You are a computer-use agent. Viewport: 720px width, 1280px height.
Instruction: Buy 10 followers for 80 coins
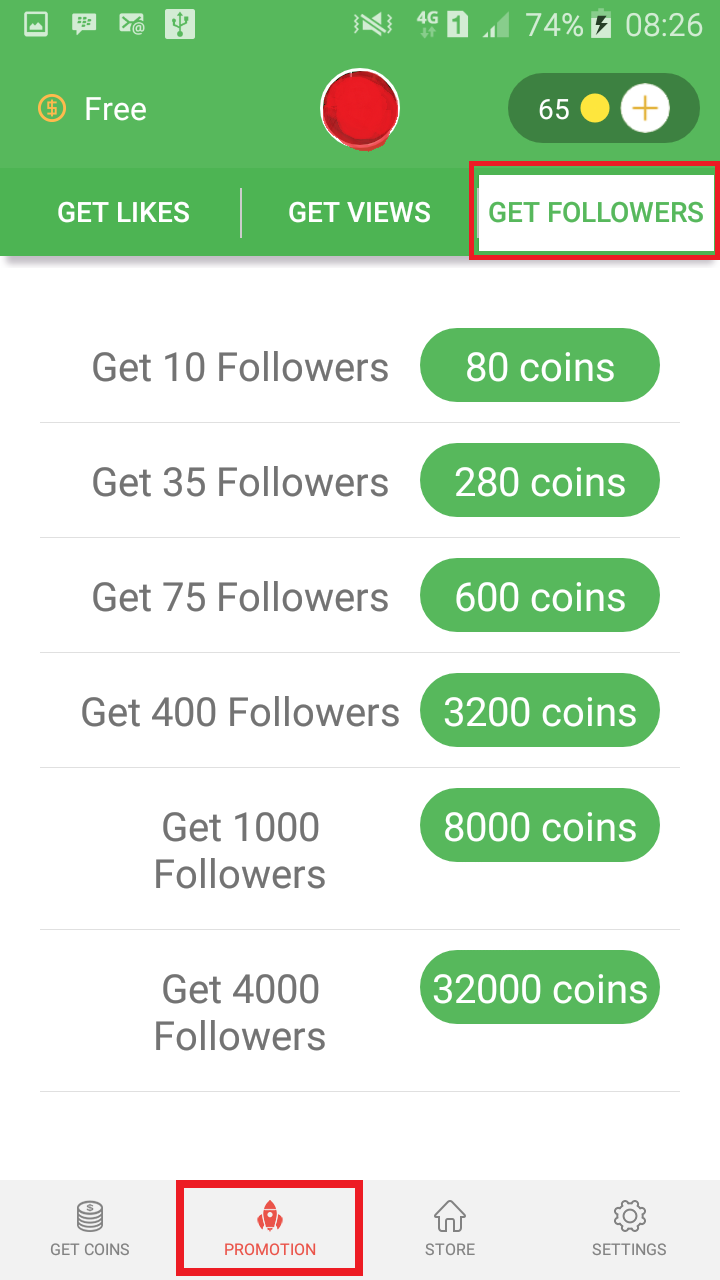pyautogui.click(x=540, y=366)
